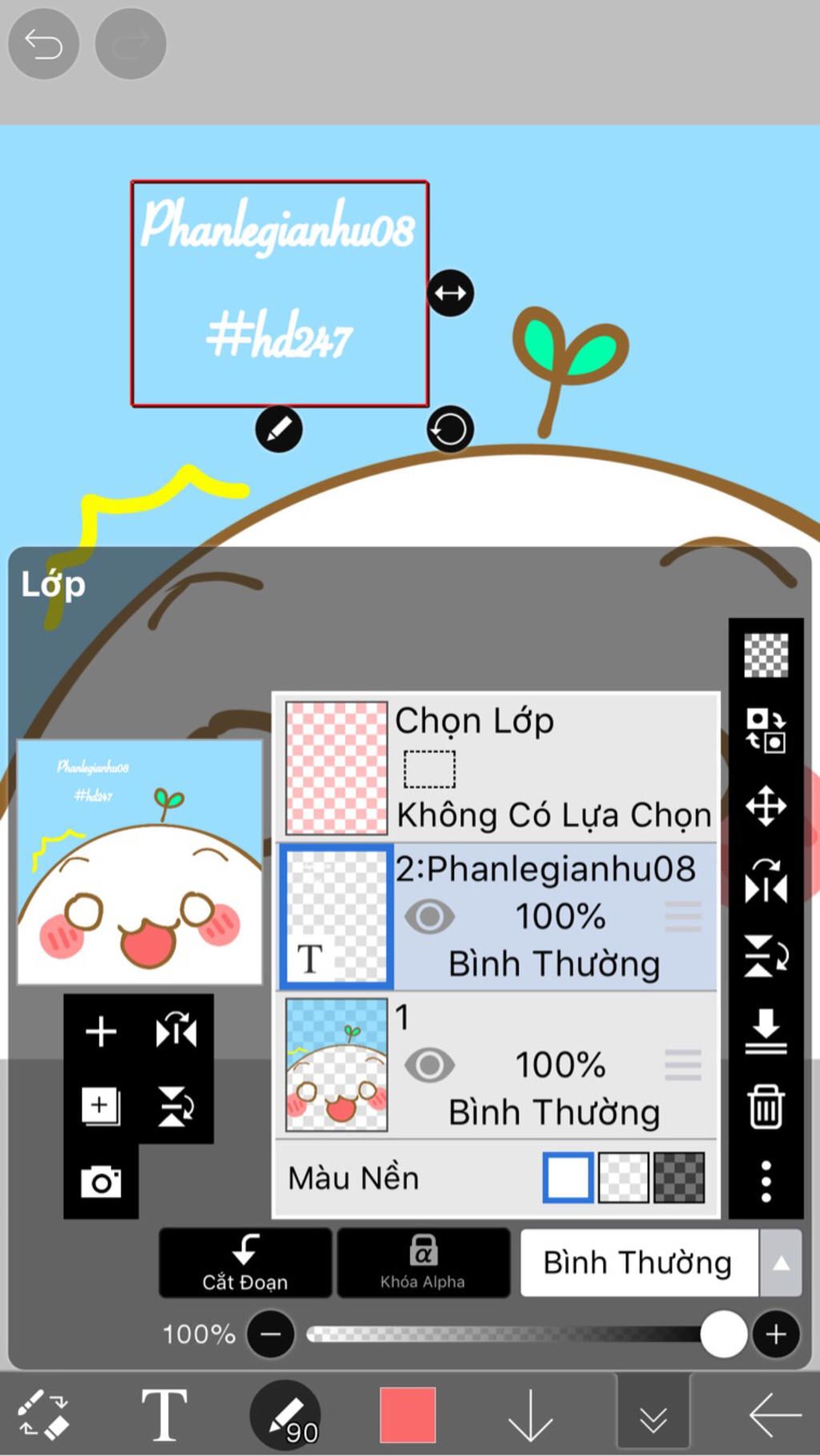Tap the pencil edit handle on the text box
Screen dimensions: 820x1456
(x=279, y=430)
